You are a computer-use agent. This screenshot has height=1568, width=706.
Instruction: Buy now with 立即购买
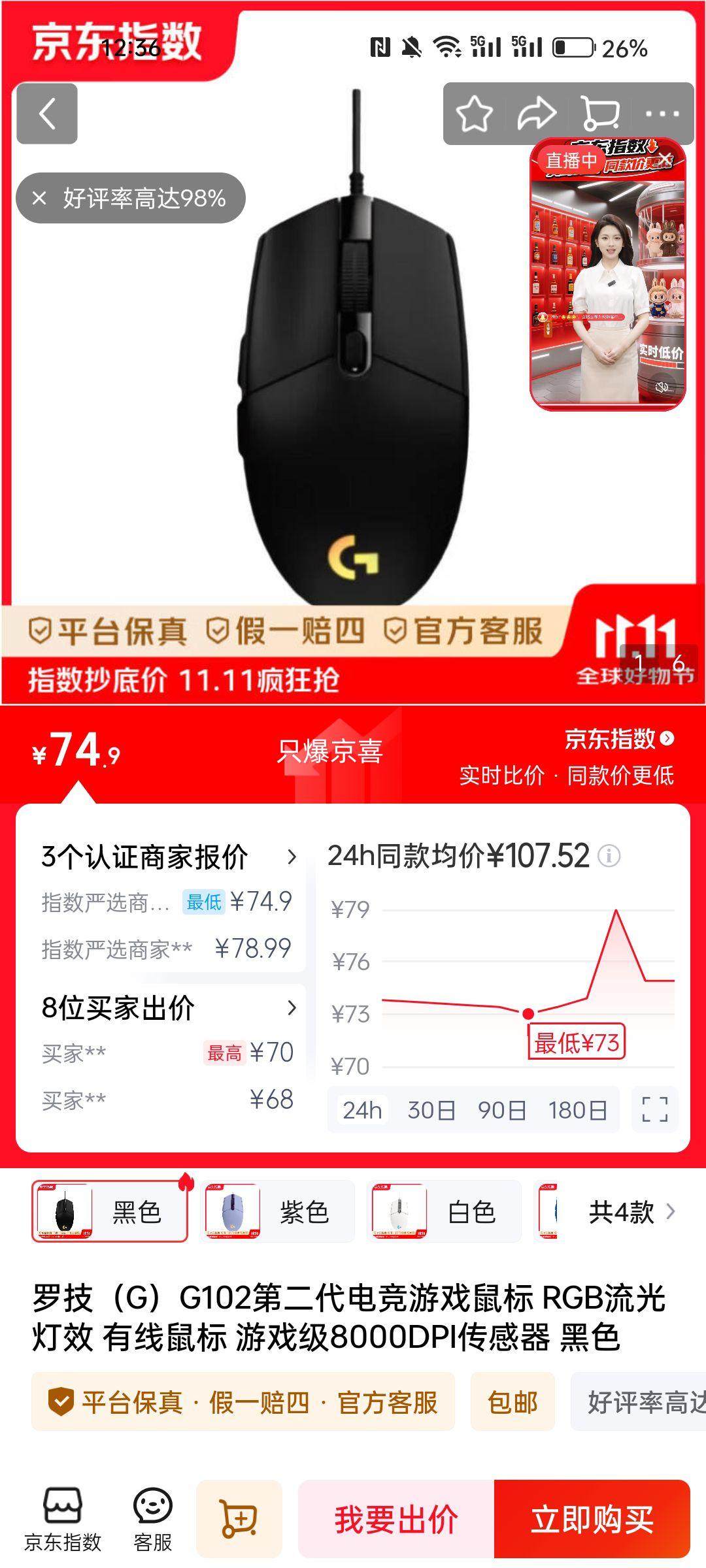[x=592, y=1519]
